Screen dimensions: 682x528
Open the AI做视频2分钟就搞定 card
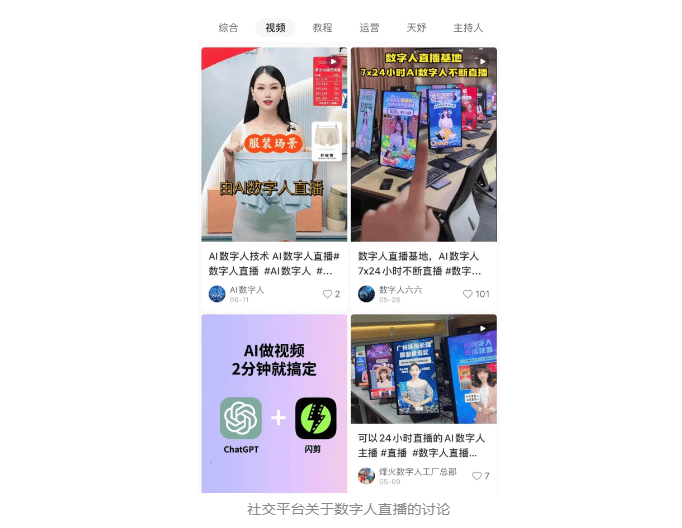coord(274,403)
